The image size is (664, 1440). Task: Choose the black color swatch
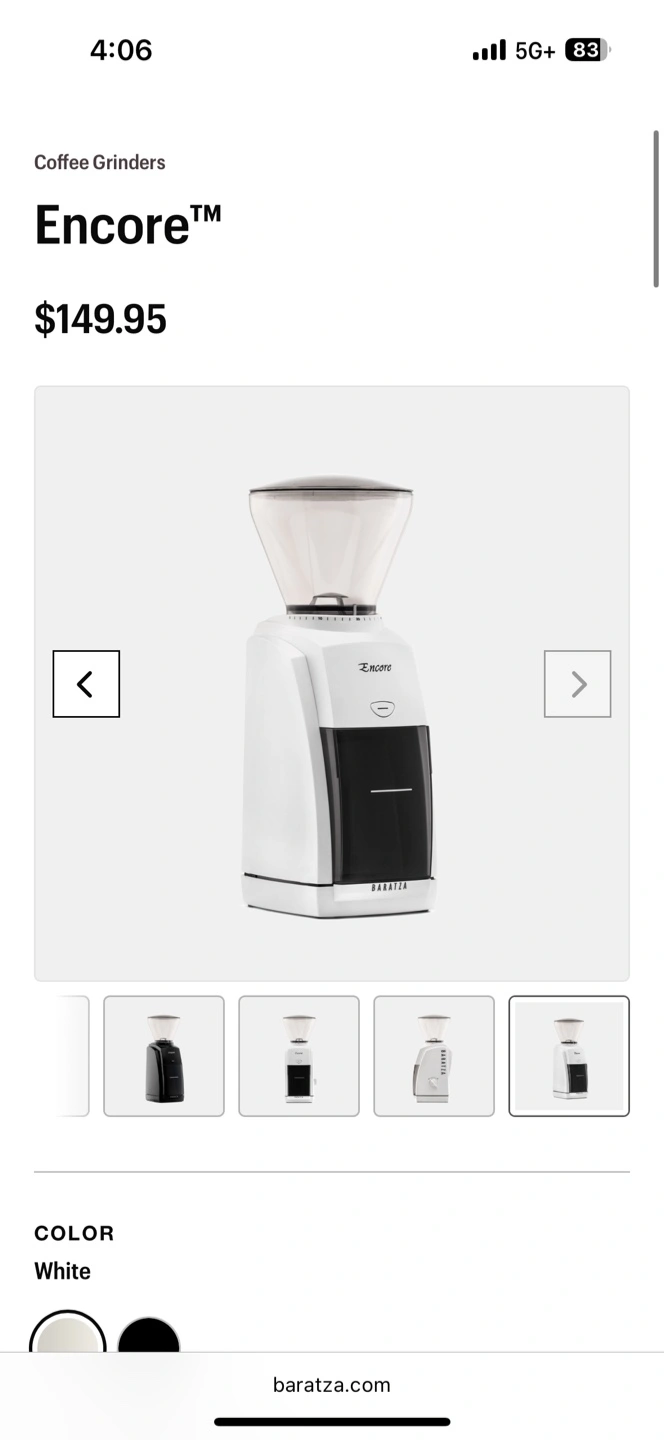149,1336
